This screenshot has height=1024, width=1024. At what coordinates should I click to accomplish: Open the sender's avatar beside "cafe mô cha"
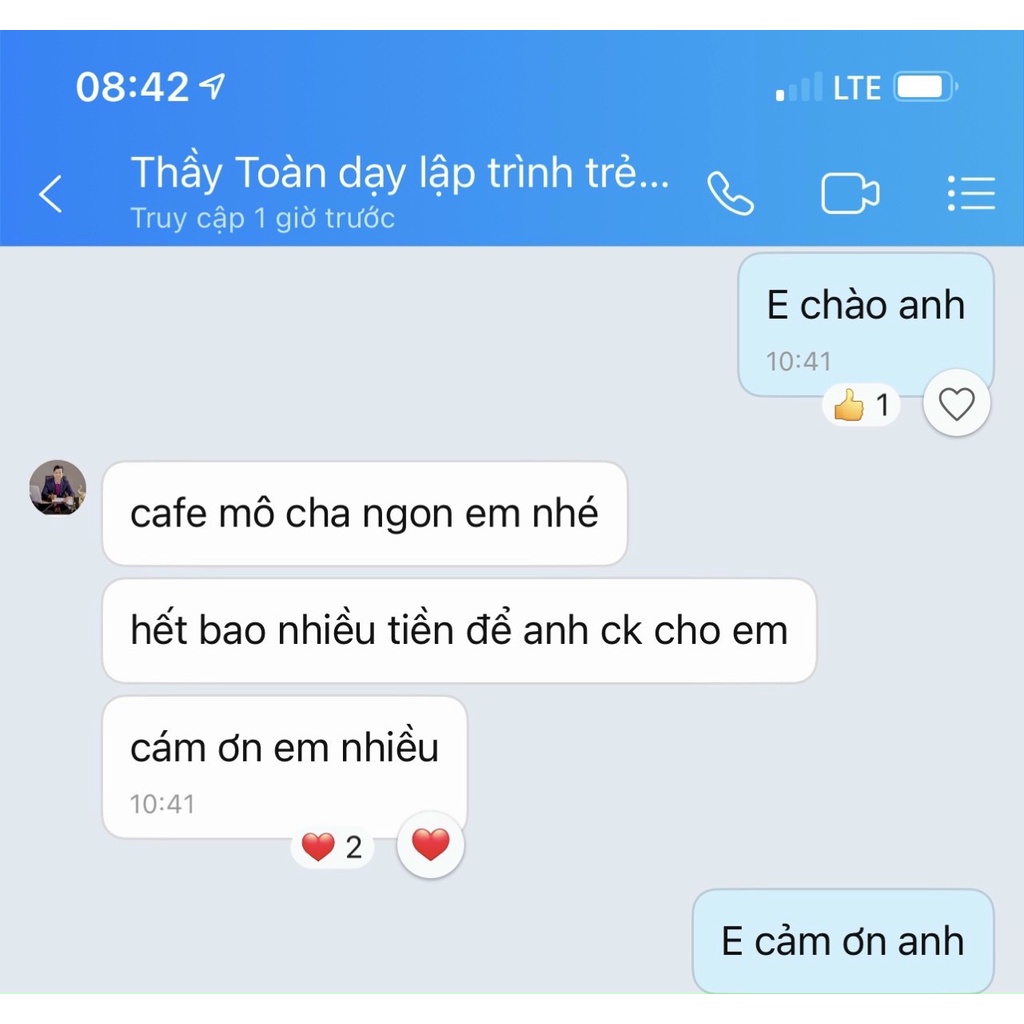58,488
